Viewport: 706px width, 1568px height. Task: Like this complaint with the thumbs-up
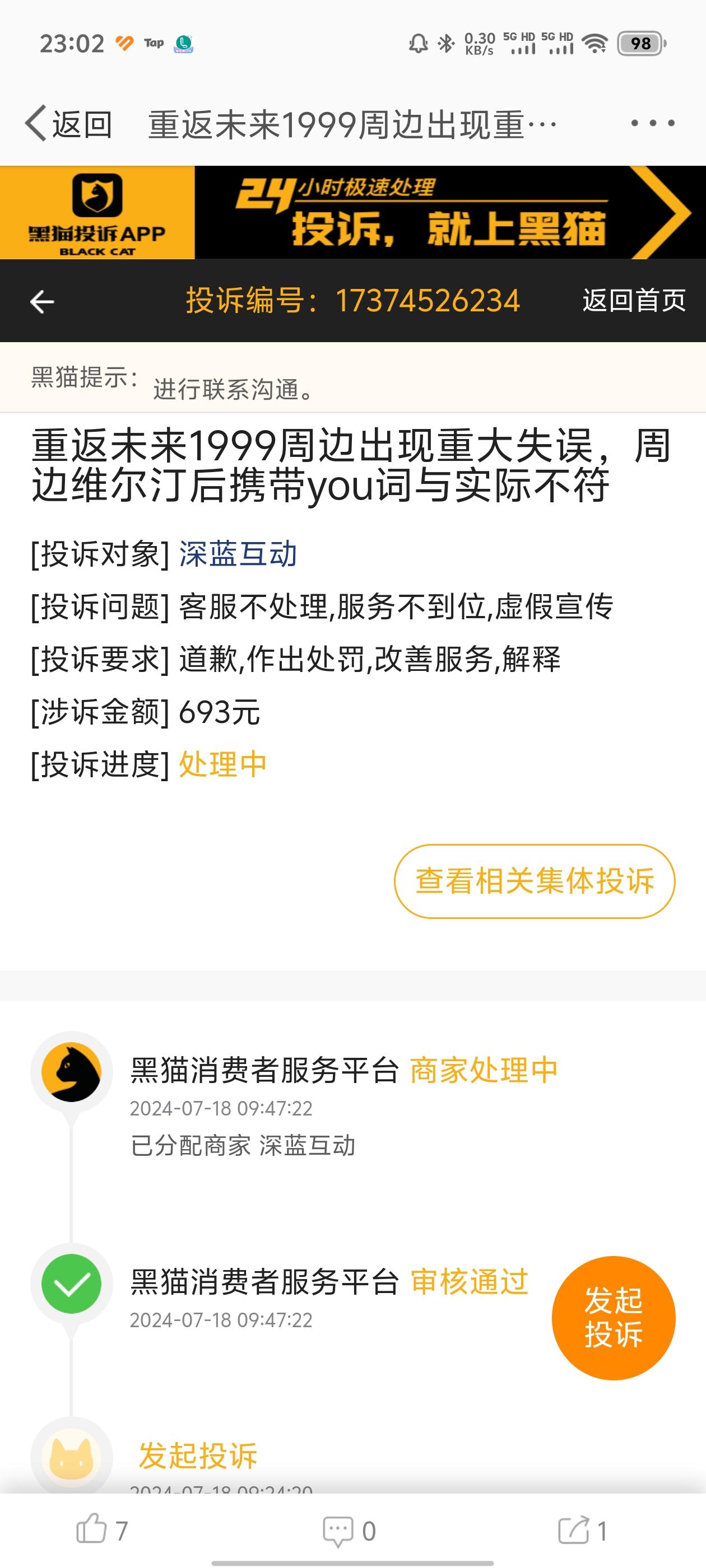point(91,1528)
